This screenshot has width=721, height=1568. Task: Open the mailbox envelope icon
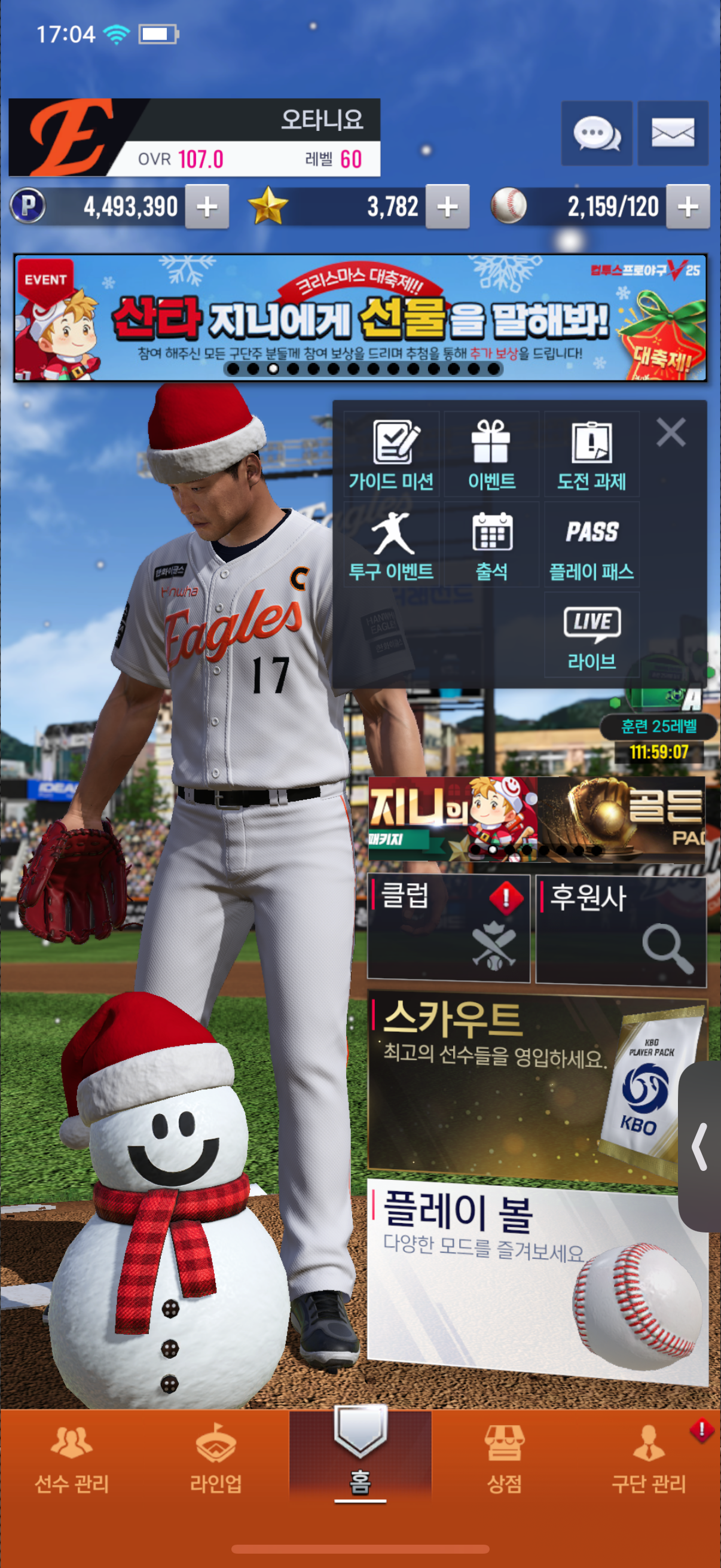pos(673,133)
